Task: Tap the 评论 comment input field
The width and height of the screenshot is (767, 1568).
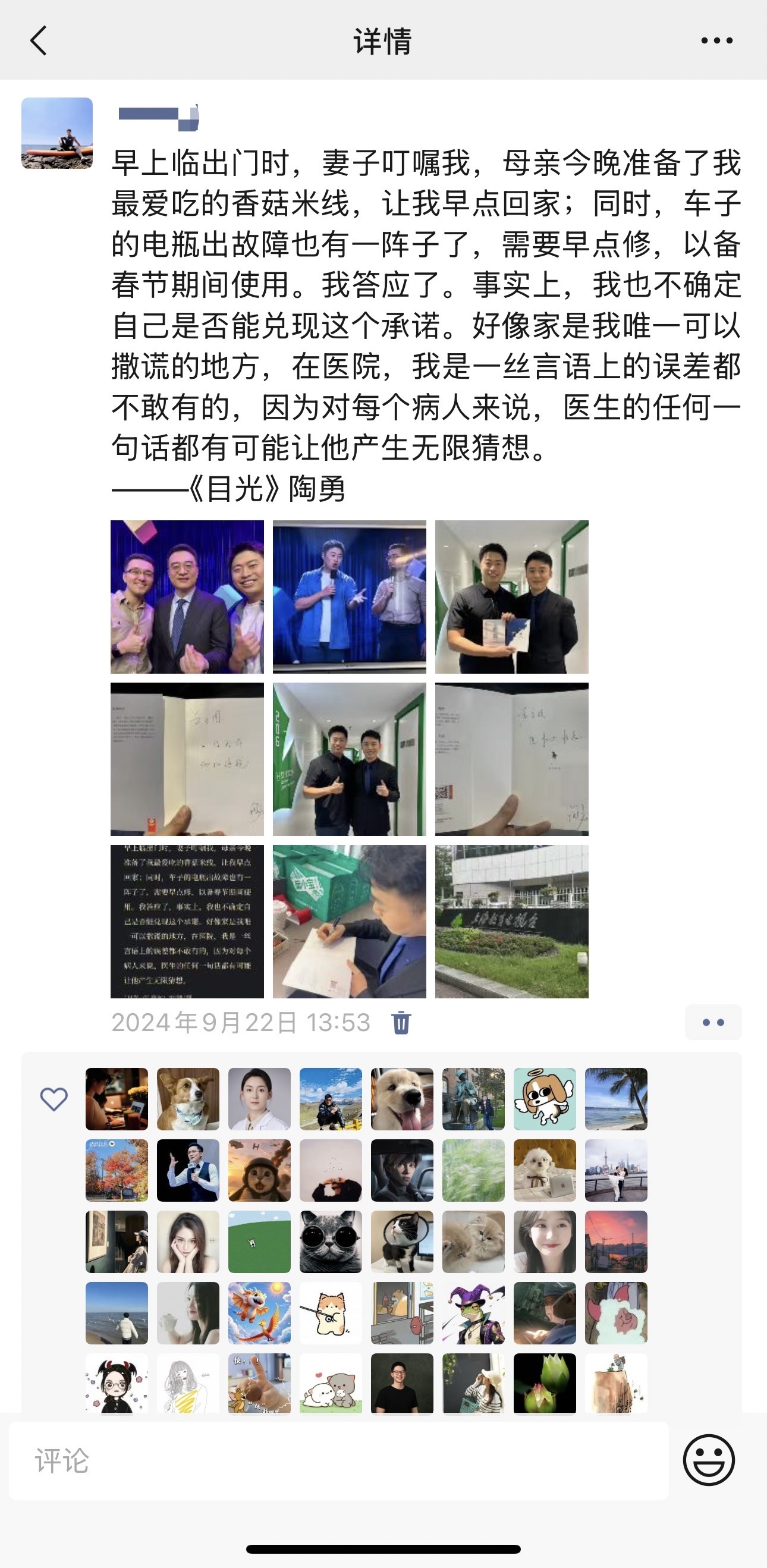Action: pos(338,1461)
